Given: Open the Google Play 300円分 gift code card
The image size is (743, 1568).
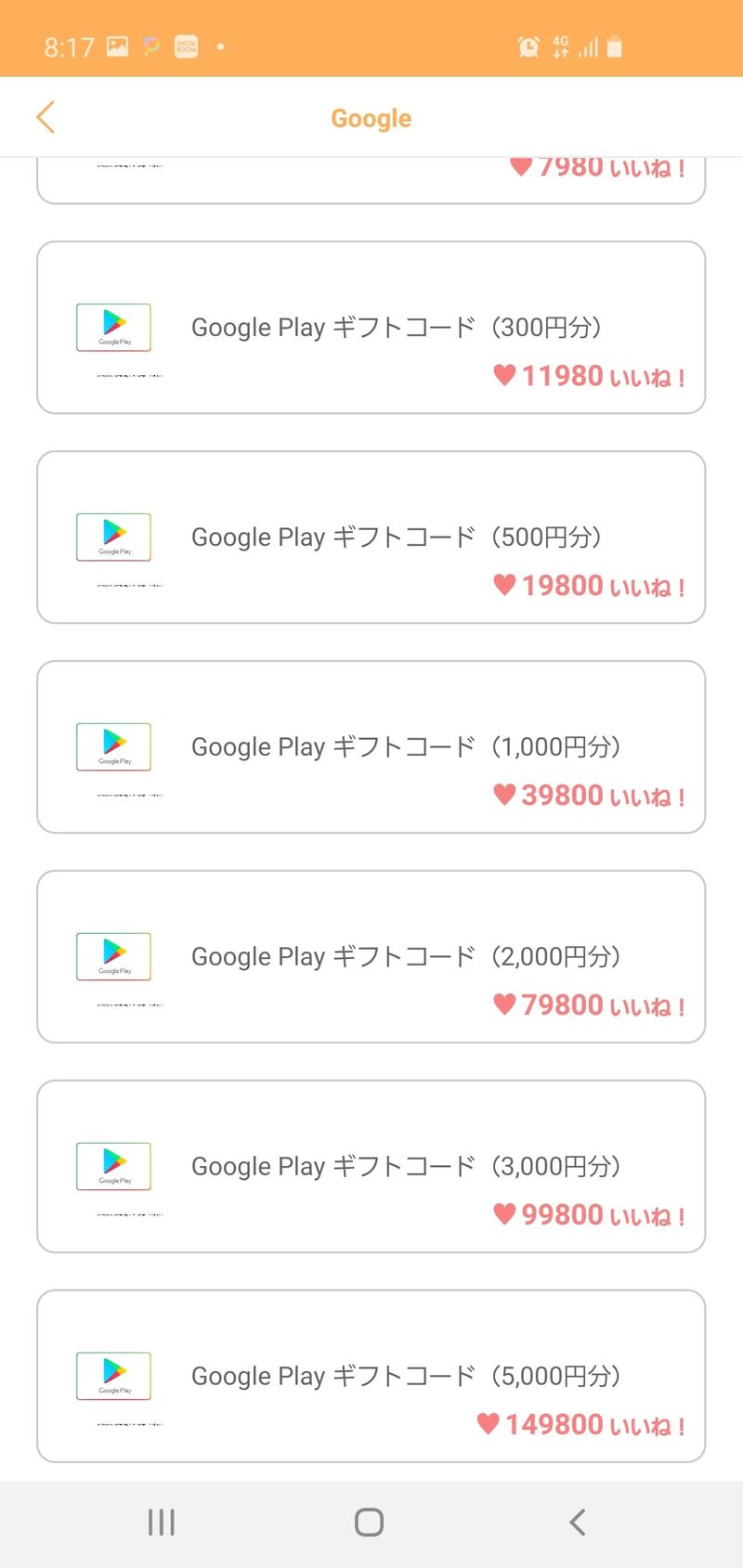Looking at the screenshot, I should (371, 328).
